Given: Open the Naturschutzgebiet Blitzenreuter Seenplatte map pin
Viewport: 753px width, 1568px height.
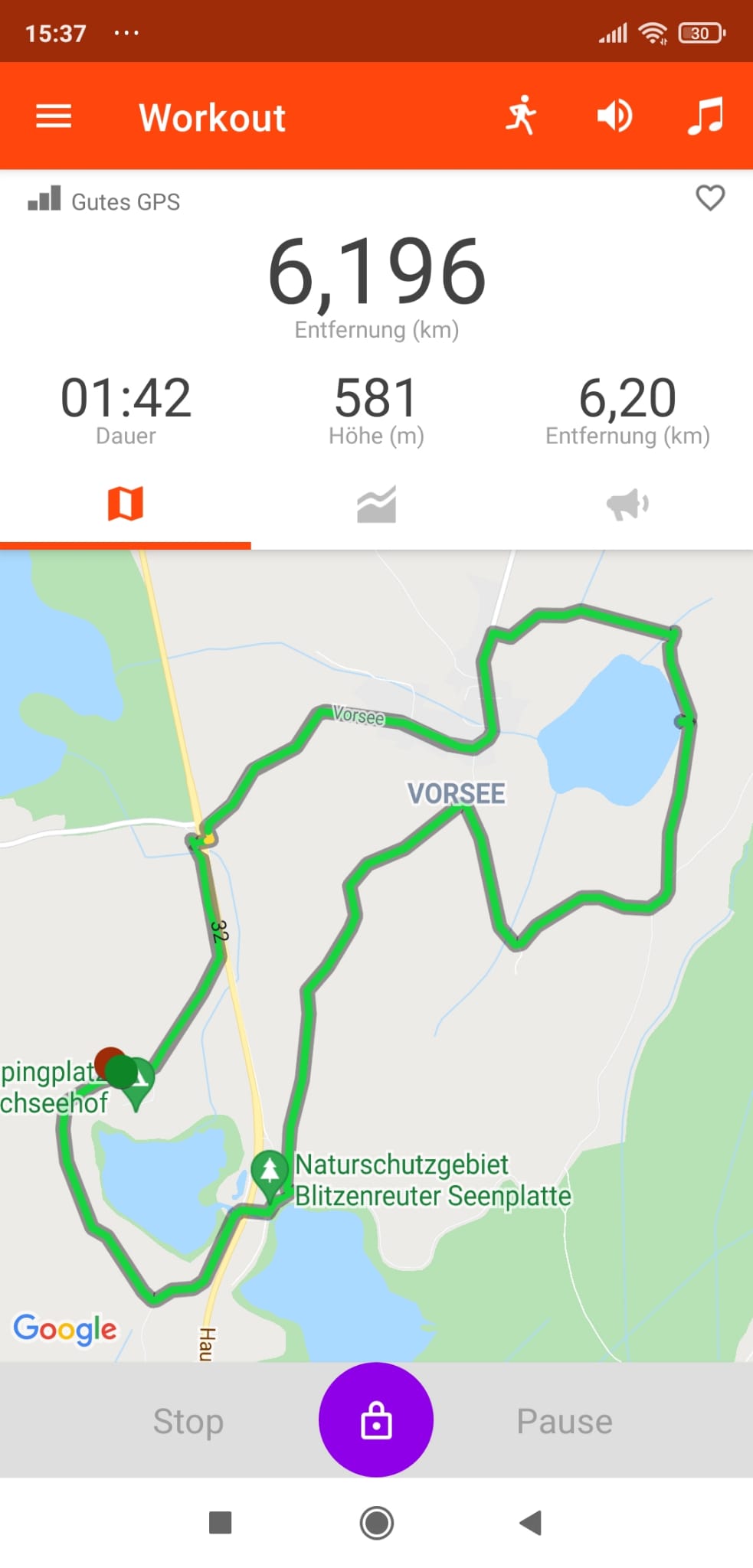Looking at the screenshot, I should click(x=270, y=1175).
